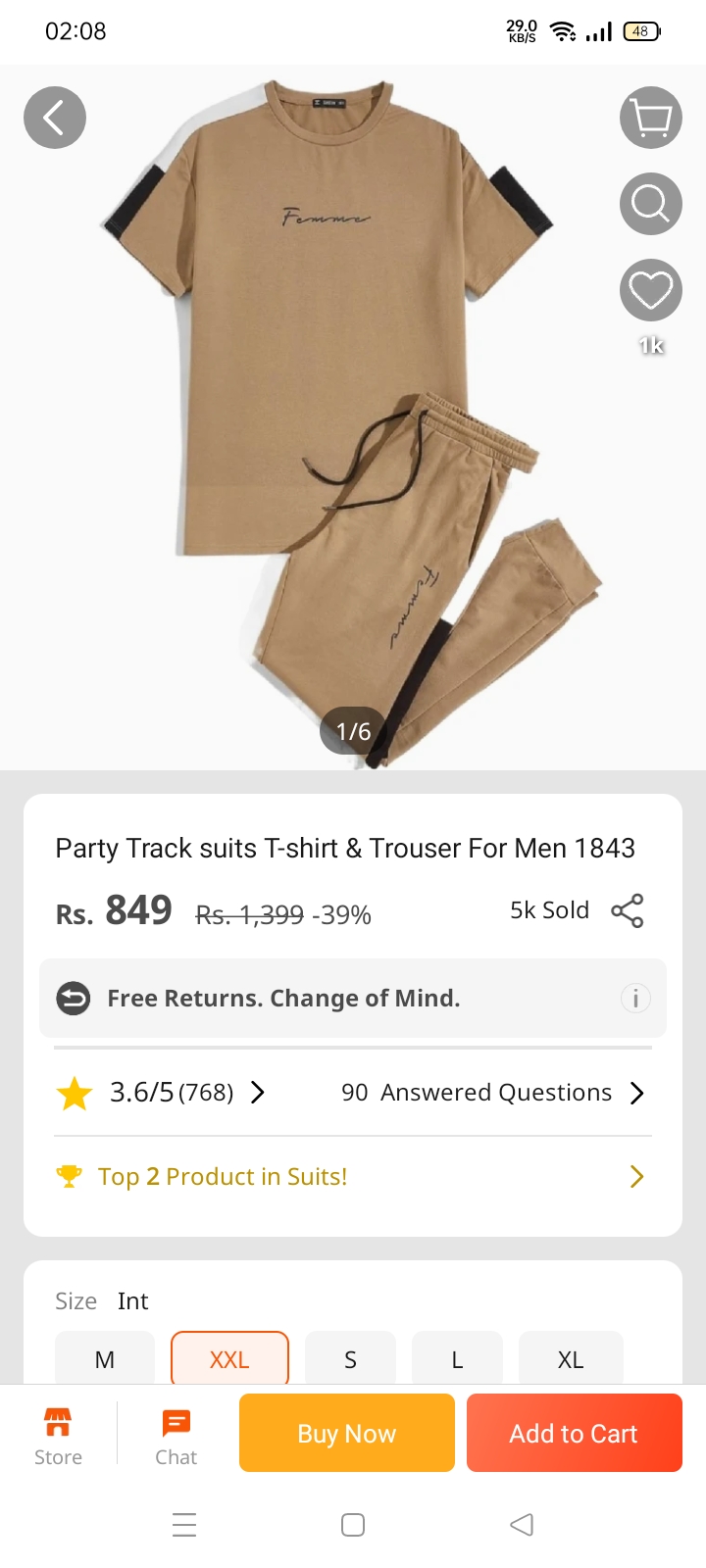Tap the system home button
Image resolution: width=706 pixels, height=1568 pixels.
point(353,1525)
